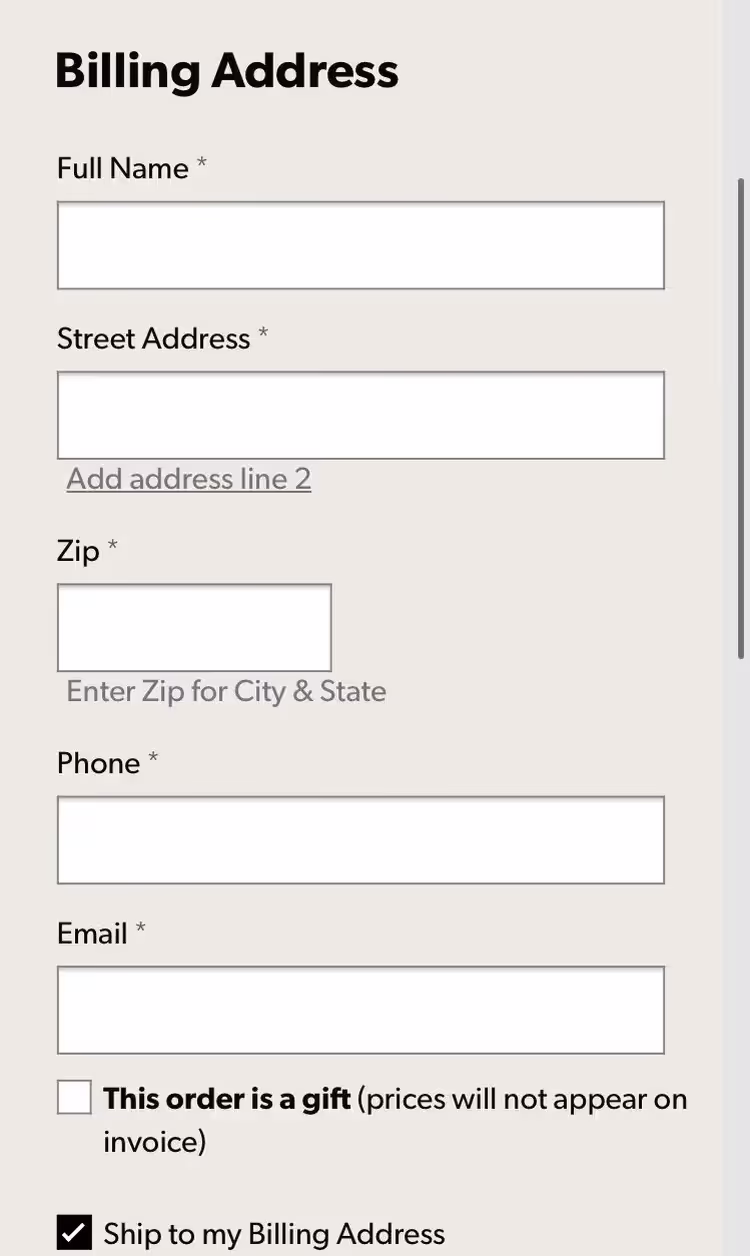
Task: Focus the Email input field
Action: click(x=360, y=1010)
